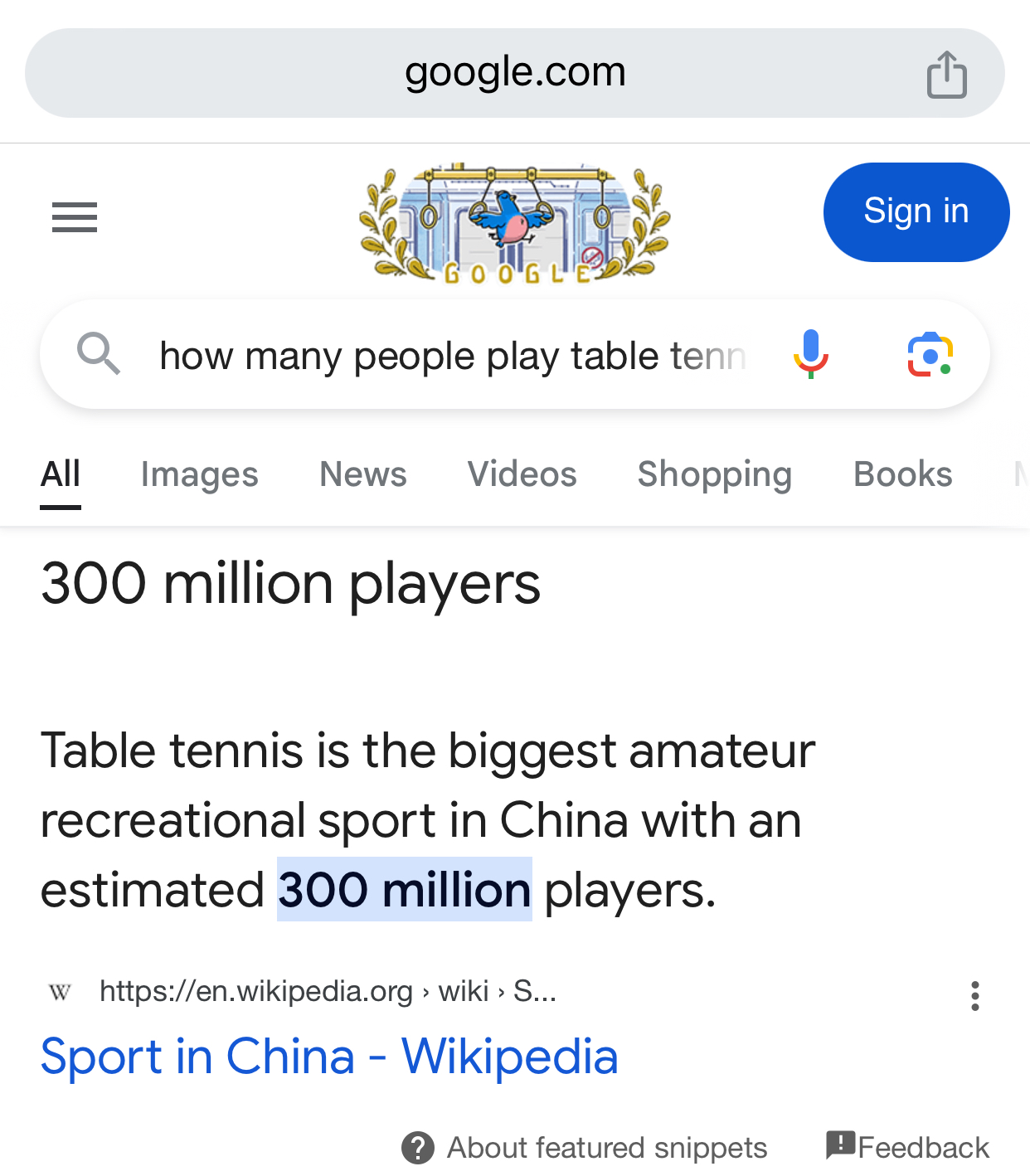Switch to the Shopping tab
The image size is (1030, 1176).
click(714, 474)
